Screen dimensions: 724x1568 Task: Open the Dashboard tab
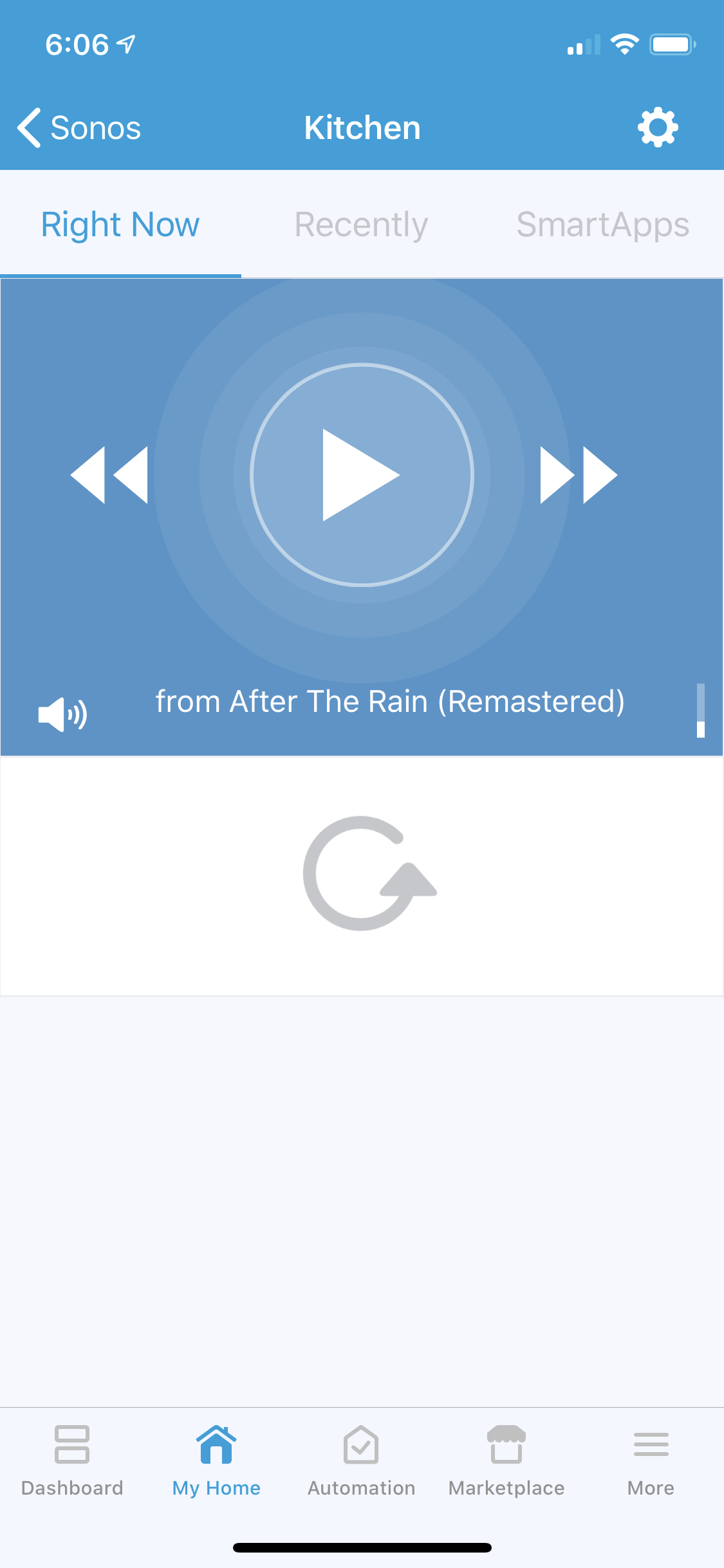(72, 1461)
